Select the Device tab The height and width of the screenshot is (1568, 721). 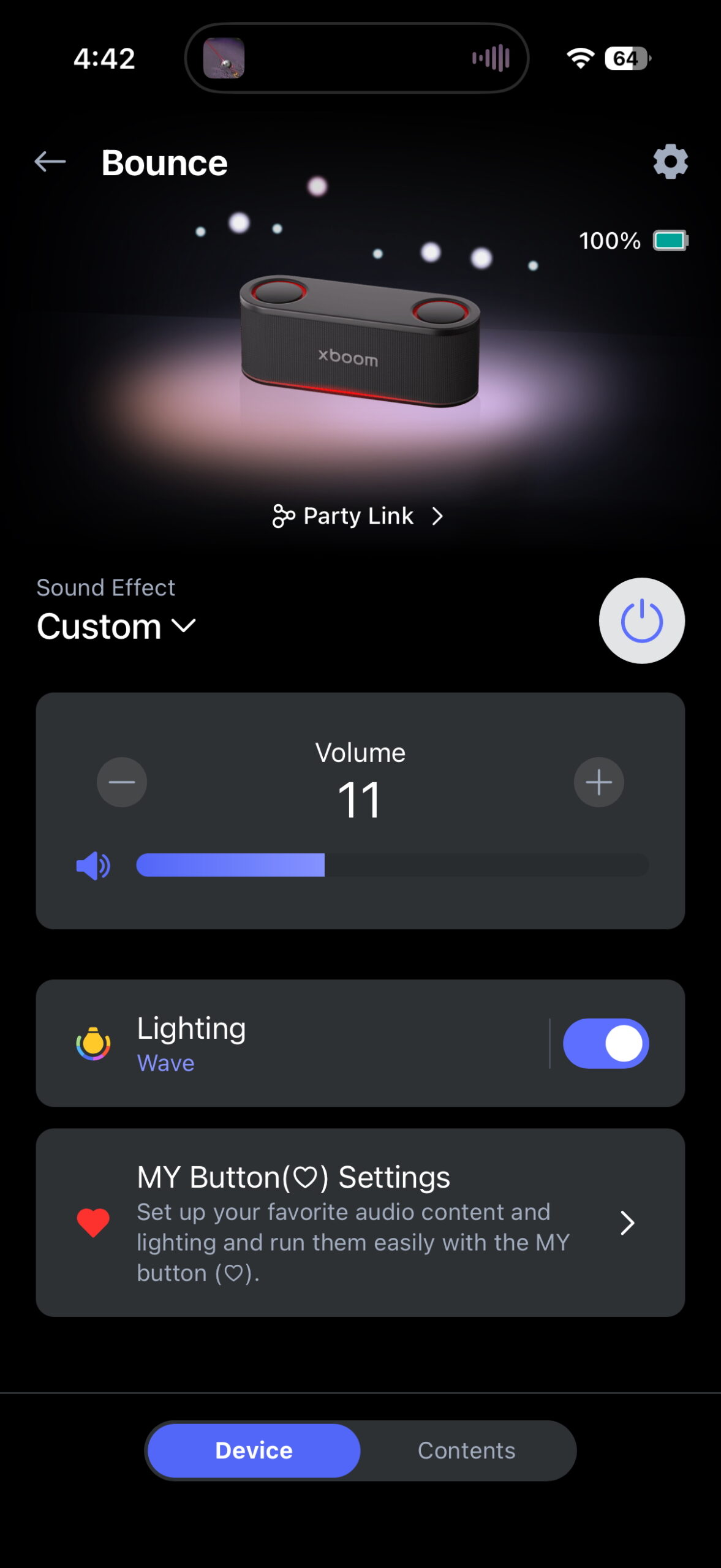(253, 1450)
